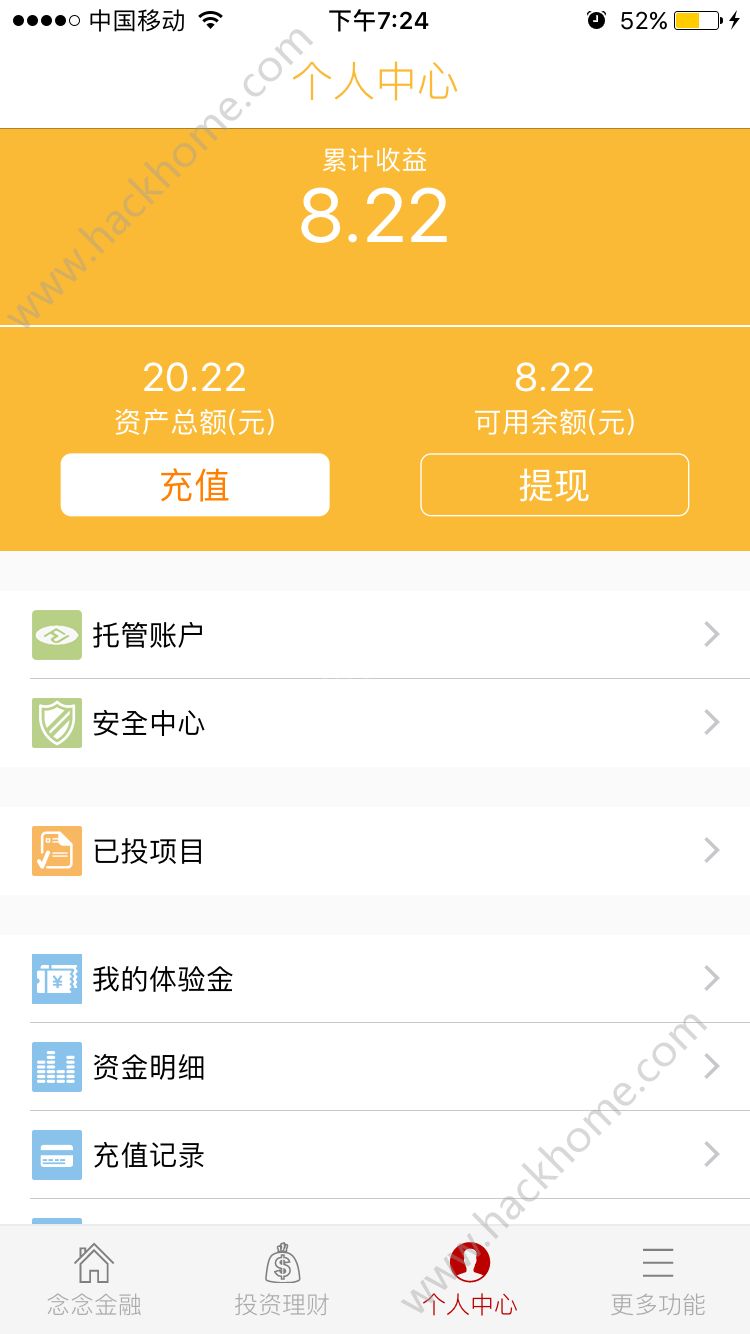
Task: Go to the 更多功能 tab
Action: coord(658,1280)
